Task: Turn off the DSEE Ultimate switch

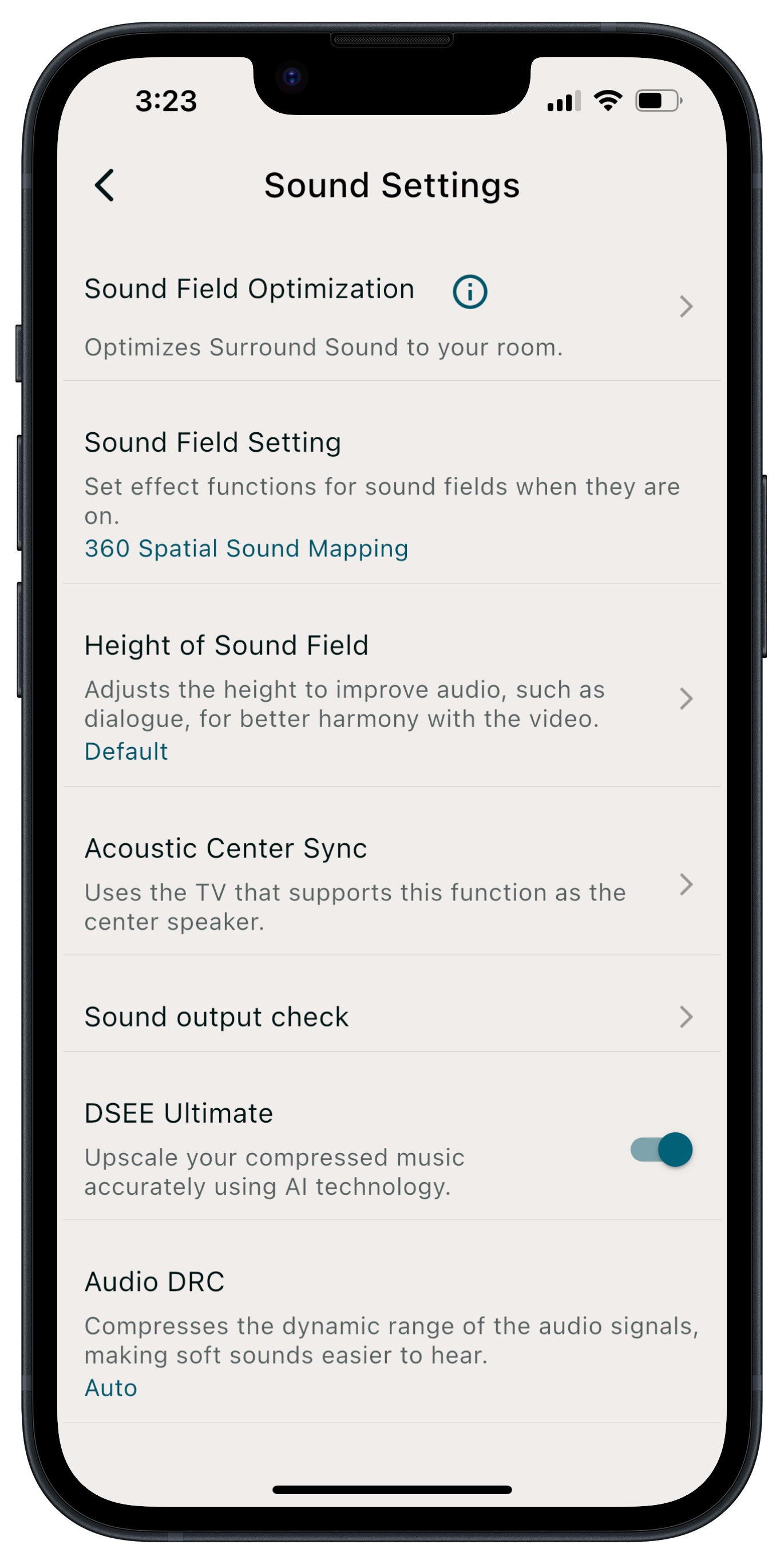Action: pyautogui.click(x=661, y=1149)
